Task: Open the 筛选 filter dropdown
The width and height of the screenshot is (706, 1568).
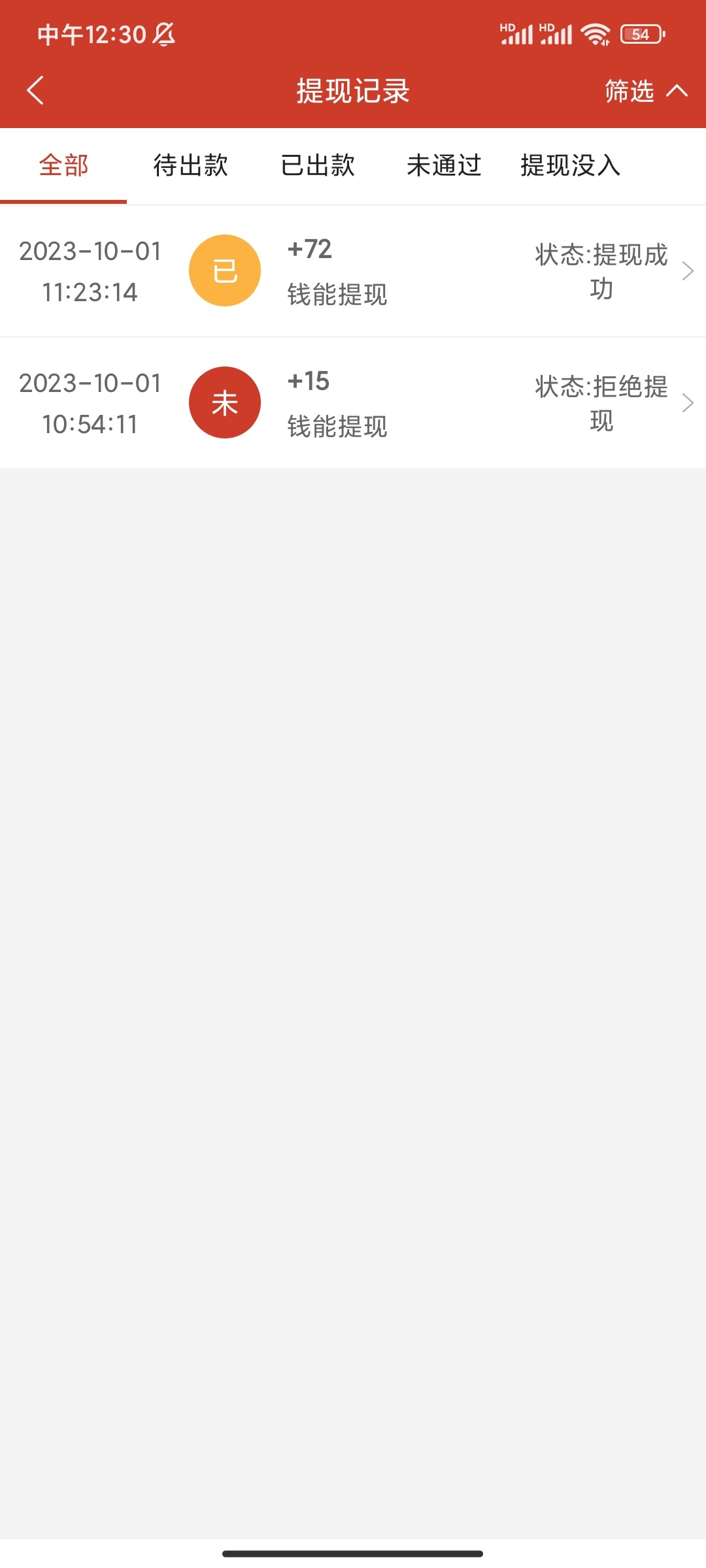Action: pyautogui.click(x=645, y=91)
